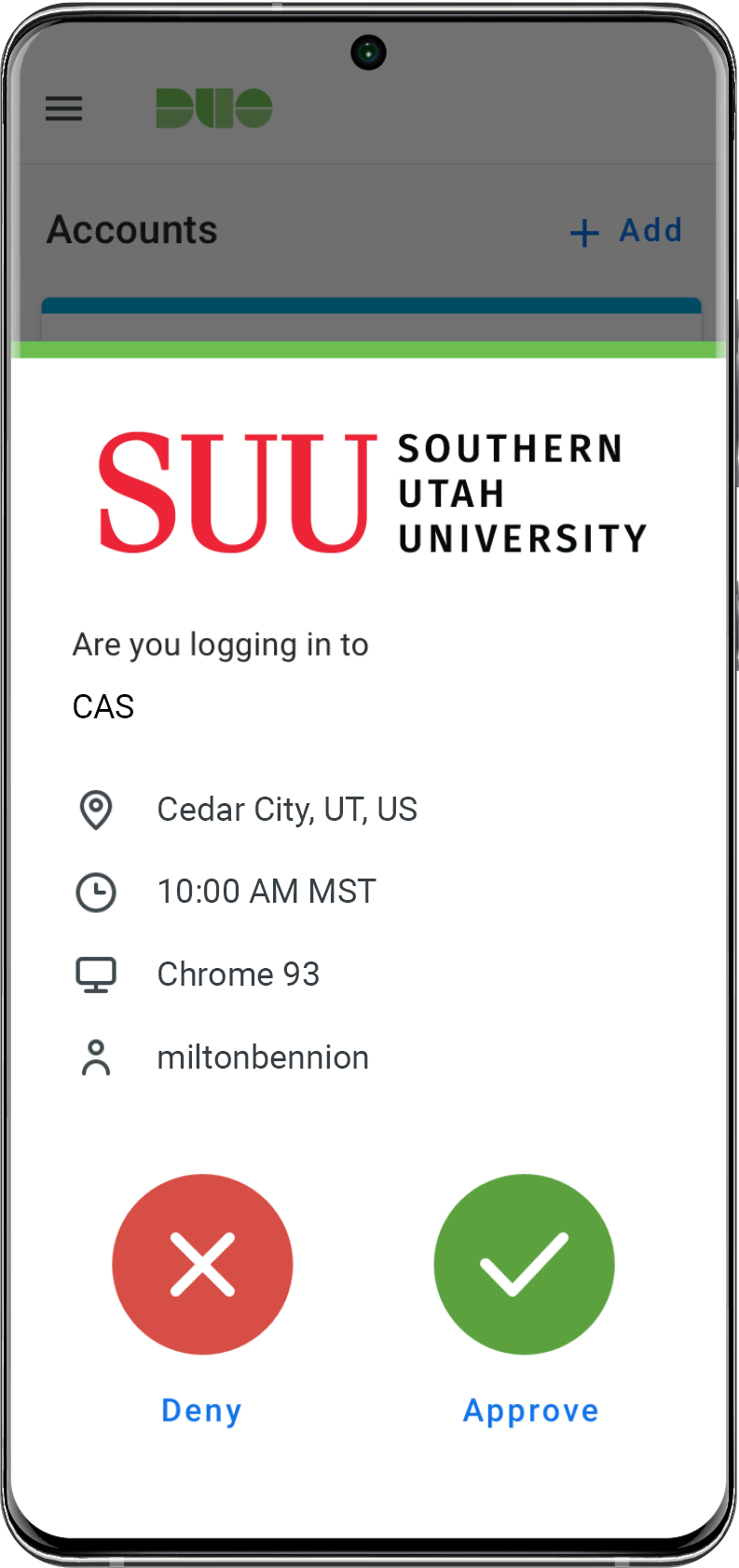Screen dimensions: 739x1568
Task: Click the CAS login service name
Action: (103, 707)
